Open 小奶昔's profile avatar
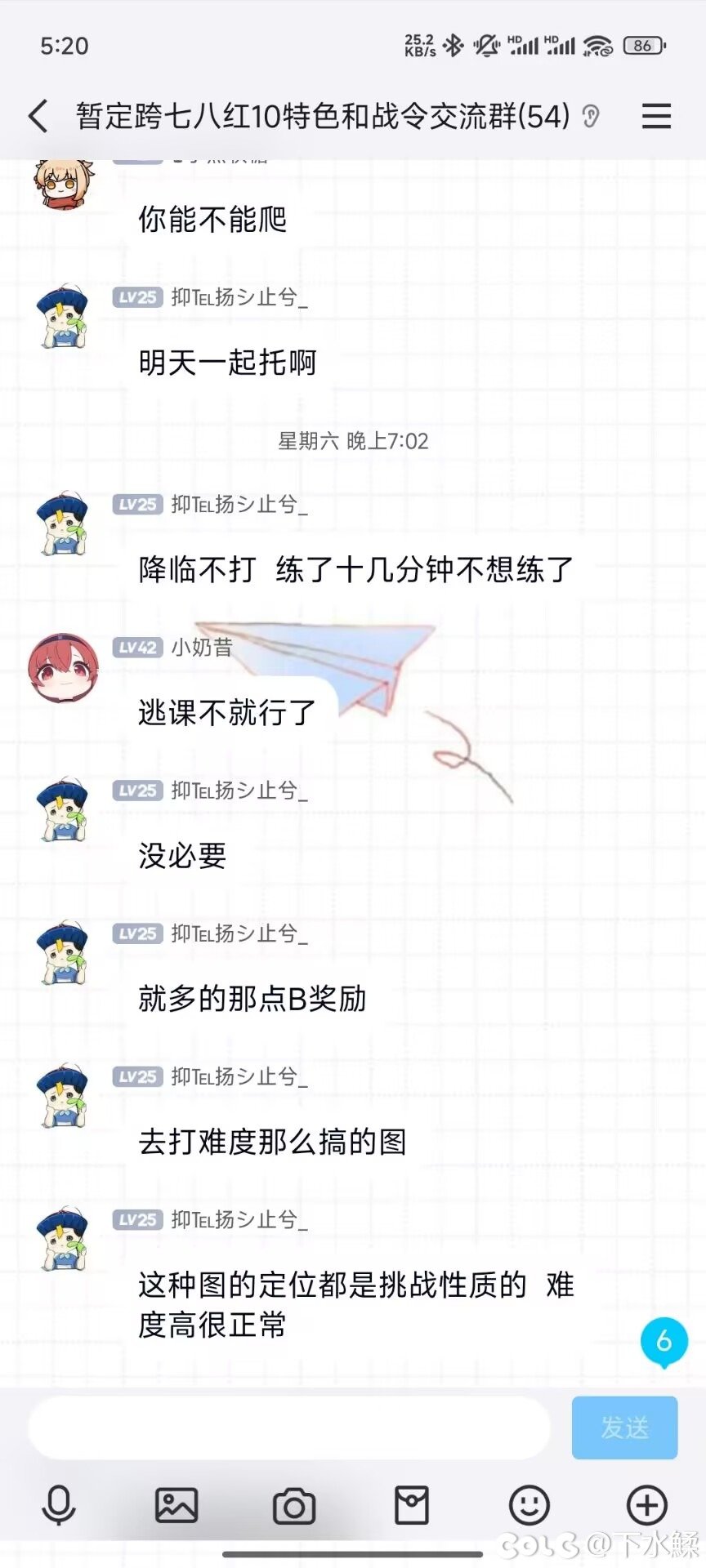The image size is (706, 1568). 63,668
